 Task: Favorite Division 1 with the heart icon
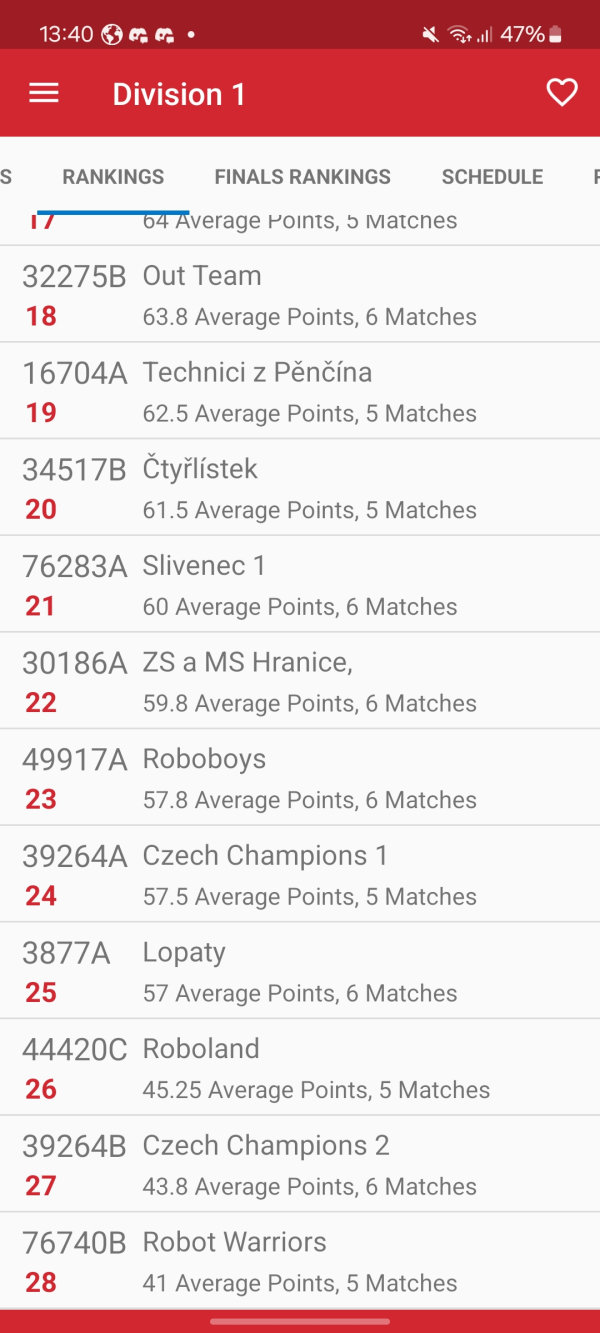click(562, 93)
